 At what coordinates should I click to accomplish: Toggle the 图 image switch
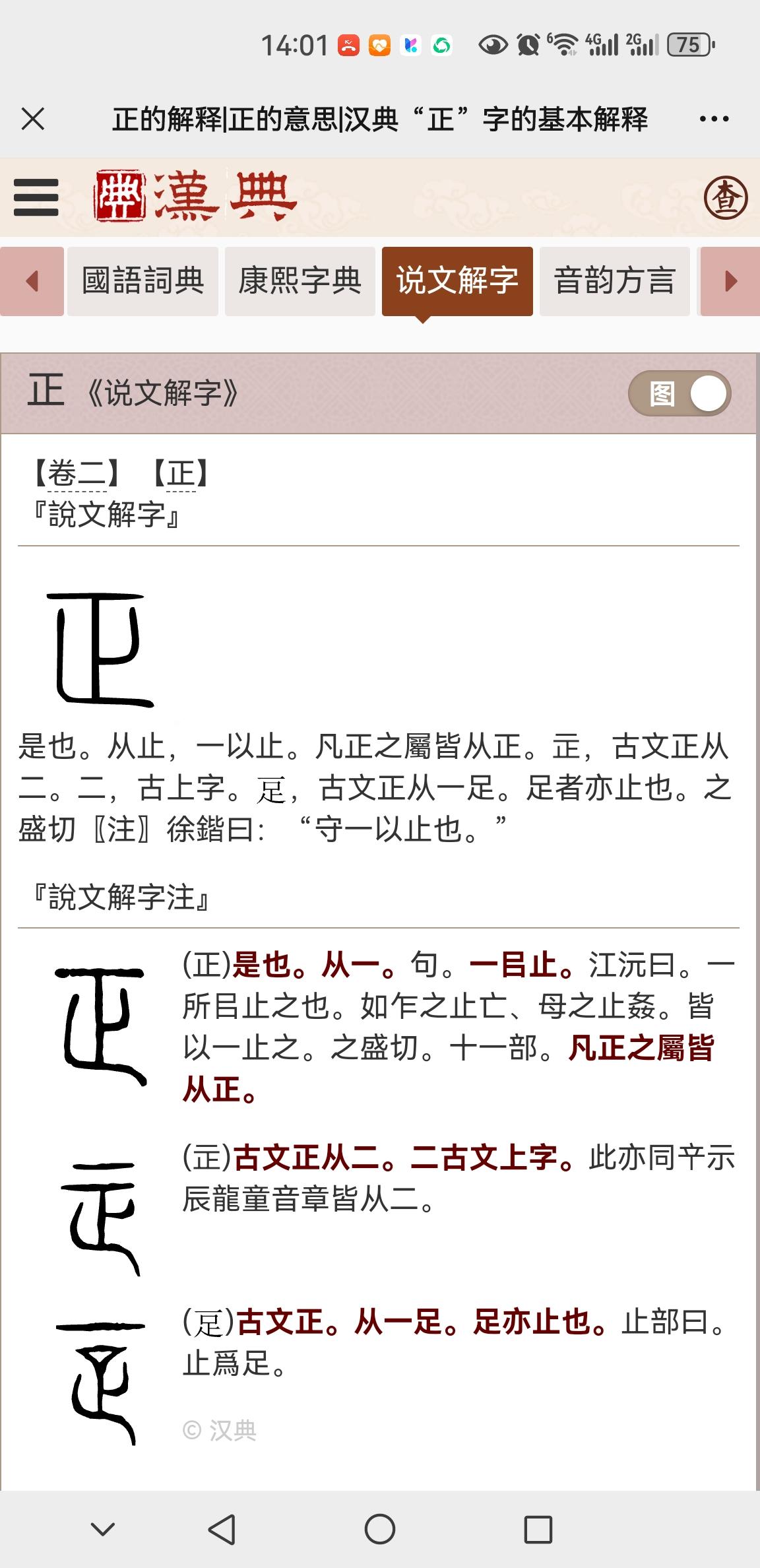pos(680,394)
